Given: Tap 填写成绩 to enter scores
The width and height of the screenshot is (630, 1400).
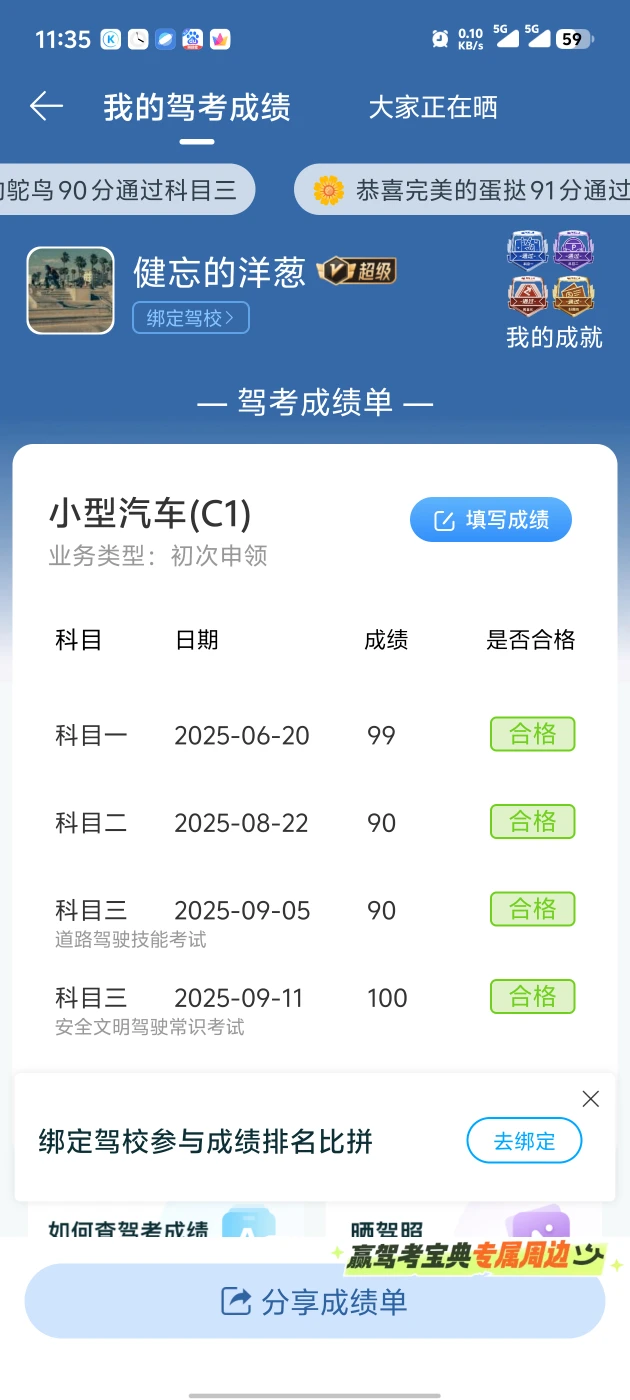Looking at the screenshot, I should (490, 520).
